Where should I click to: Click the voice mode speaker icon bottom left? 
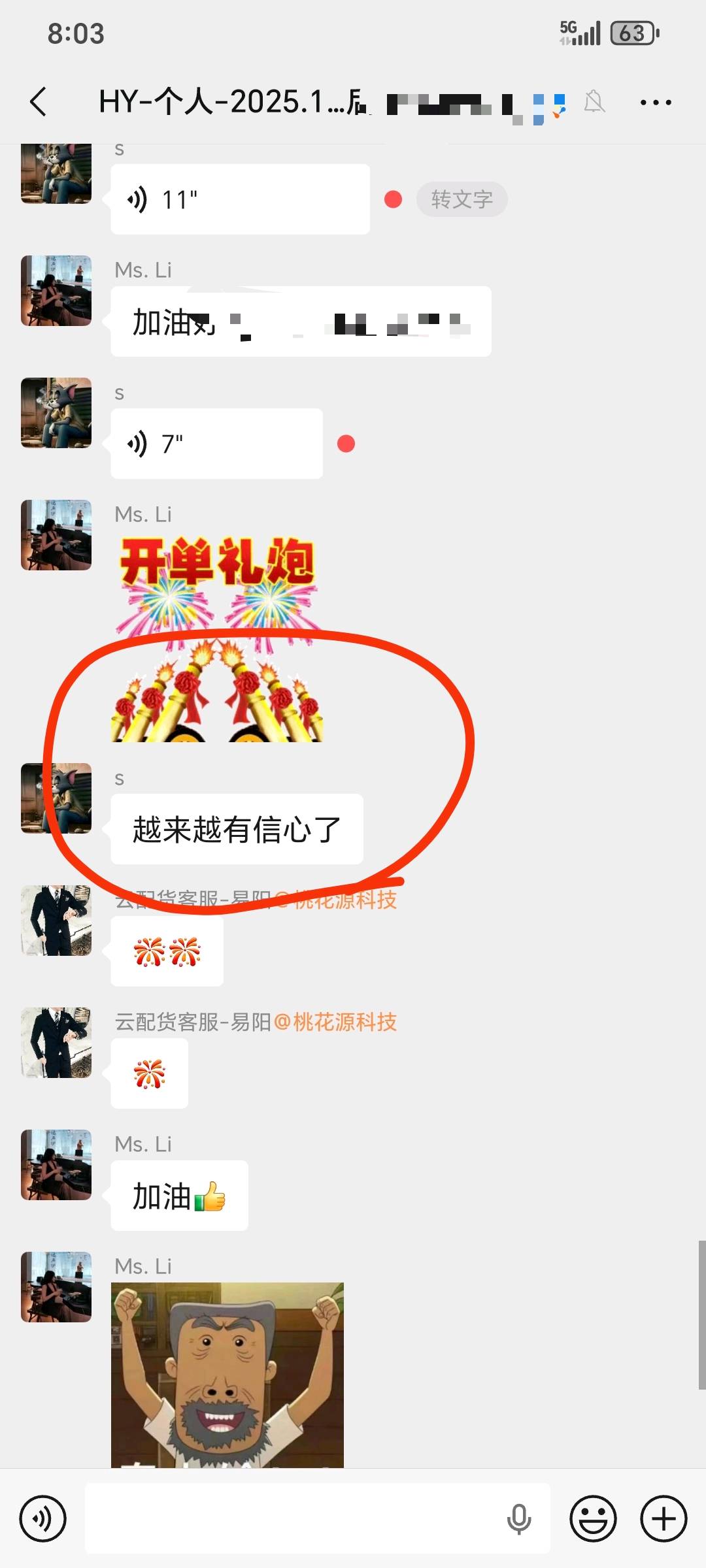42,1519
